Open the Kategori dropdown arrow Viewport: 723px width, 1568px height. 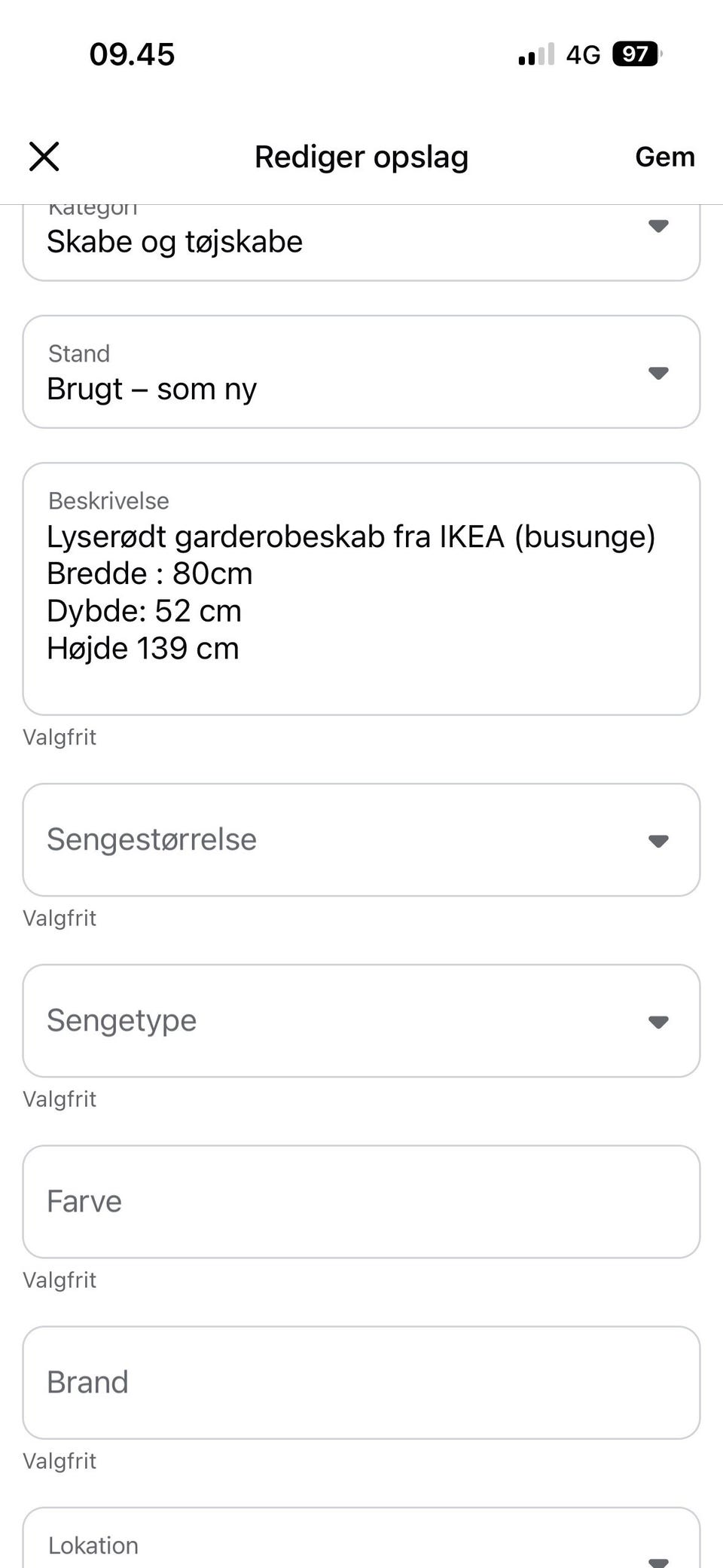pos(657,226)
